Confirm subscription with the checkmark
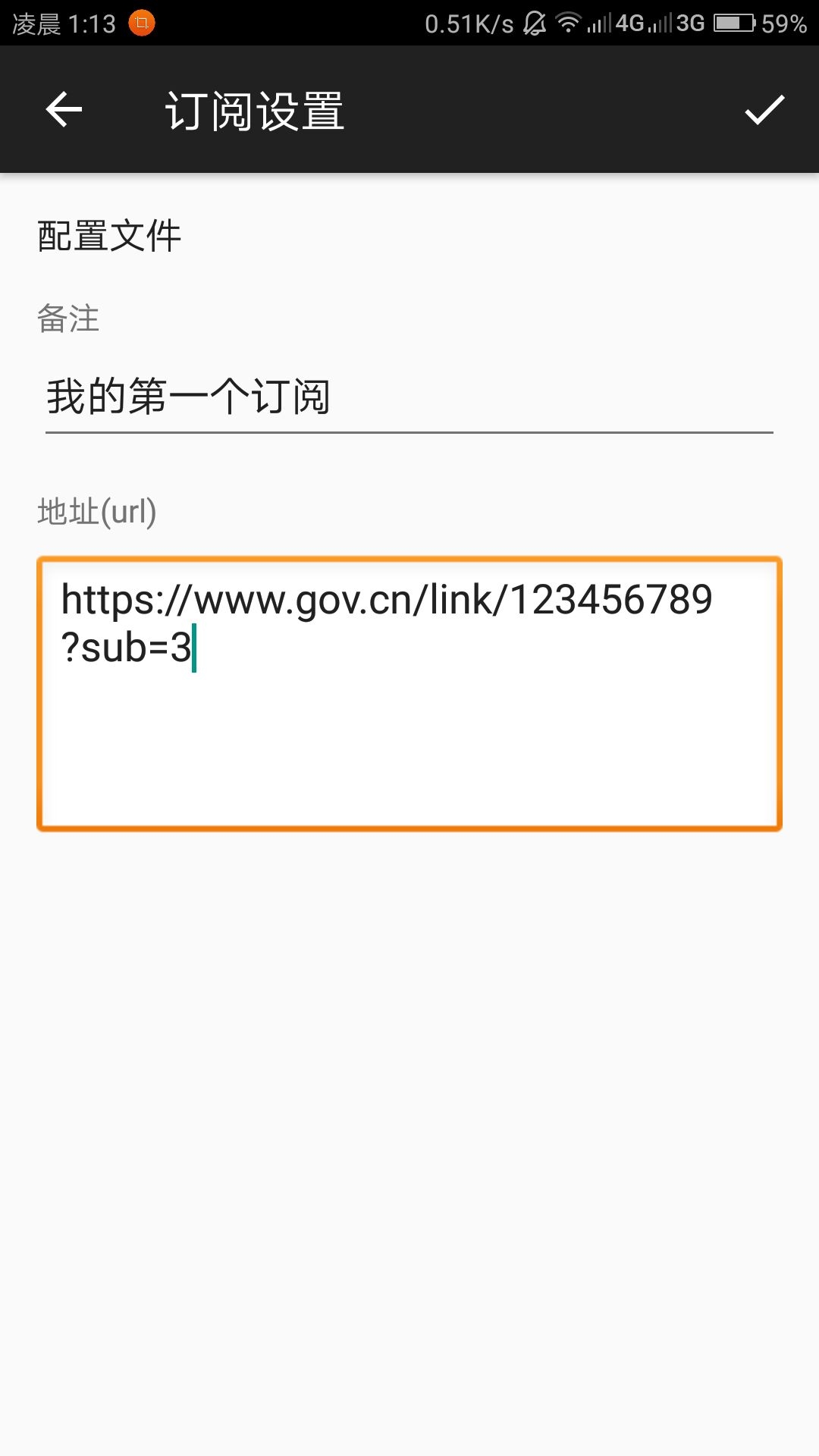 click(764, 110)
